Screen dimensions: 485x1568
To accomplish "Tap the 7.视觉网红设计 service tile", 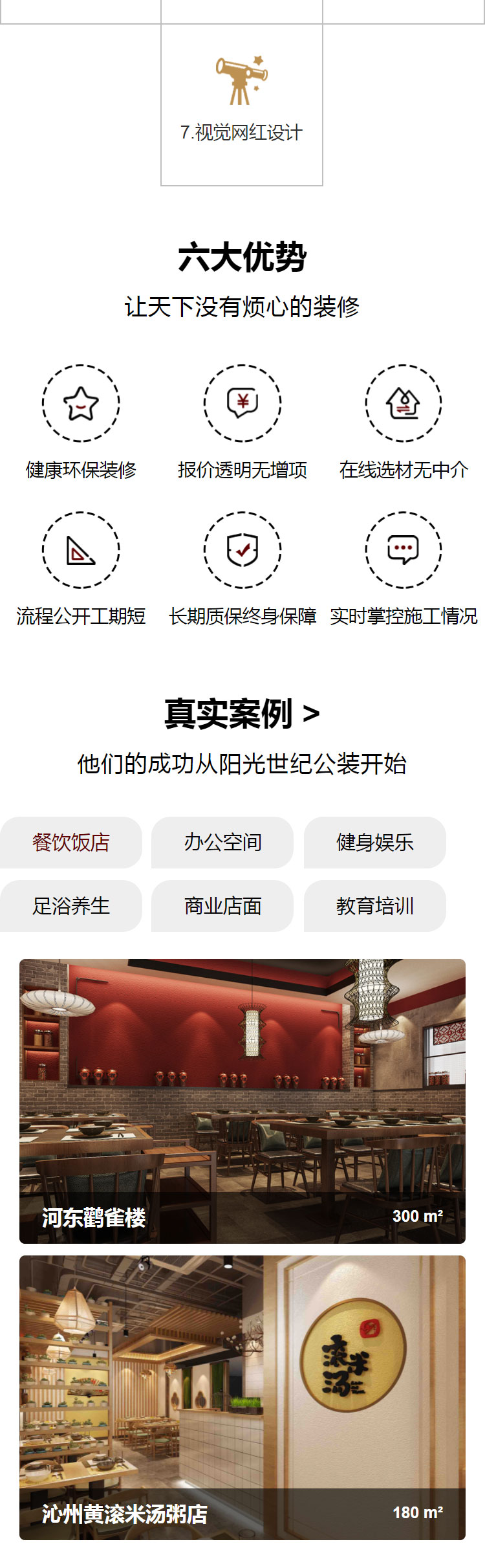I will tap(242, 104).
